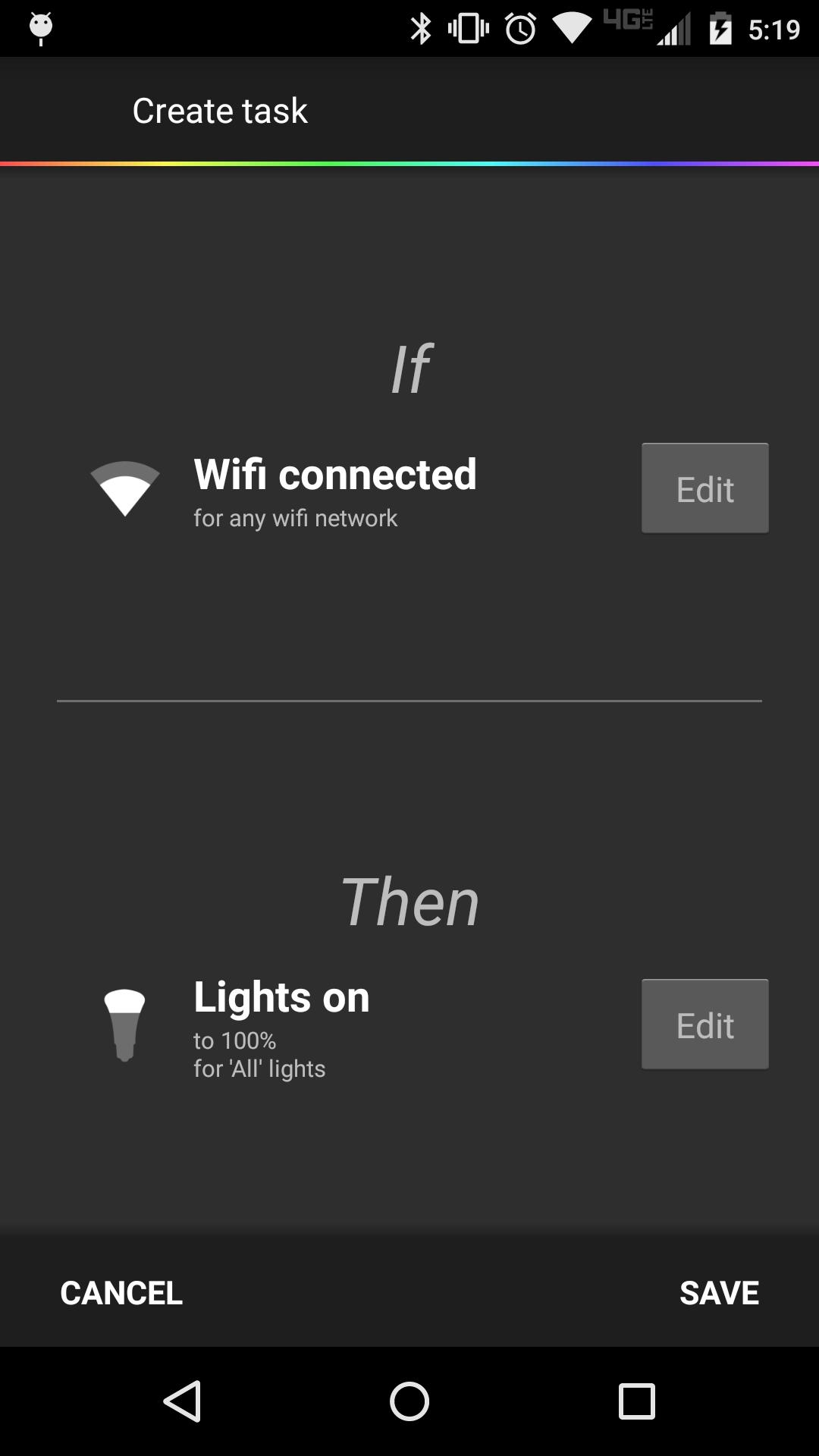Click the battery indicator icon

pos(720,27)
